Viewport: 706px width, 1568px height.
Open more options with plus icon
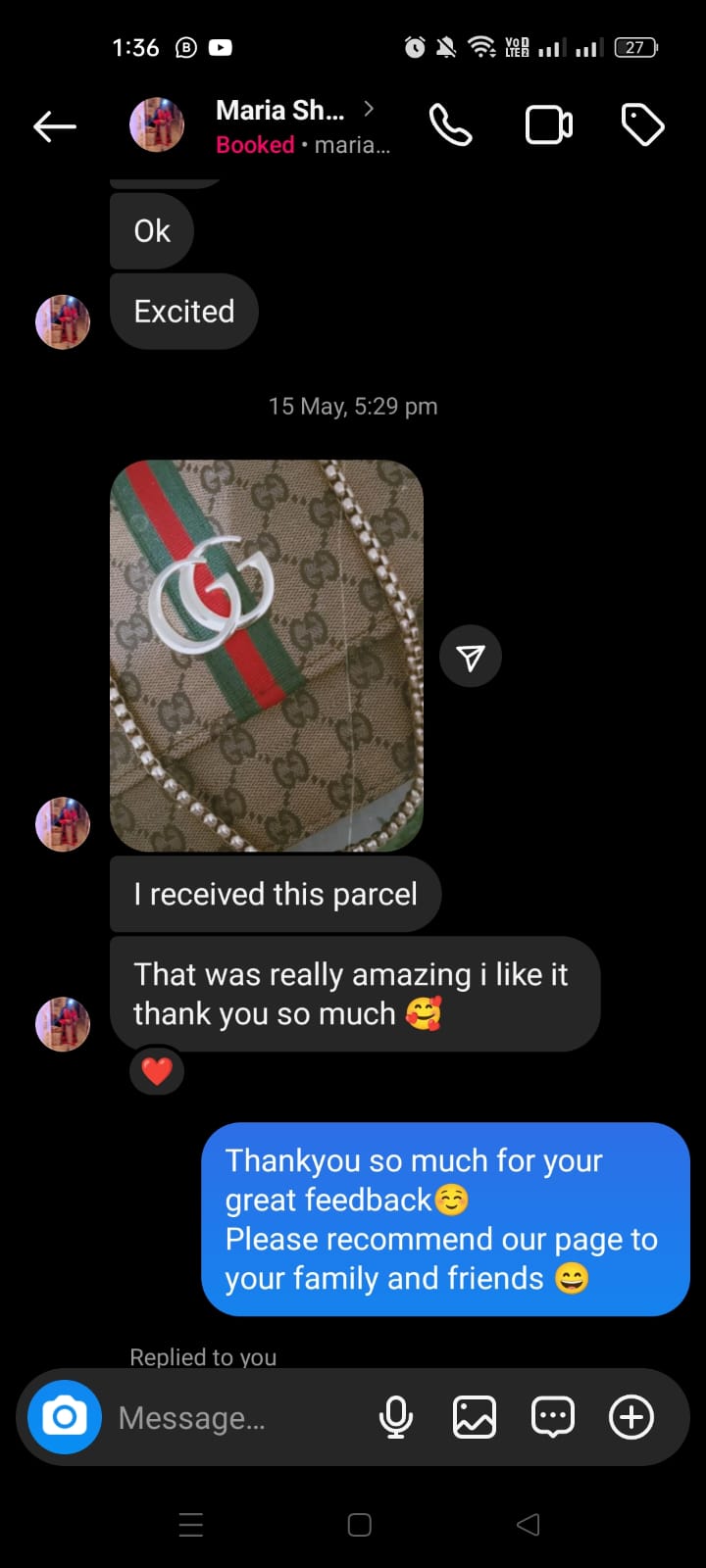coord(631,1417)
